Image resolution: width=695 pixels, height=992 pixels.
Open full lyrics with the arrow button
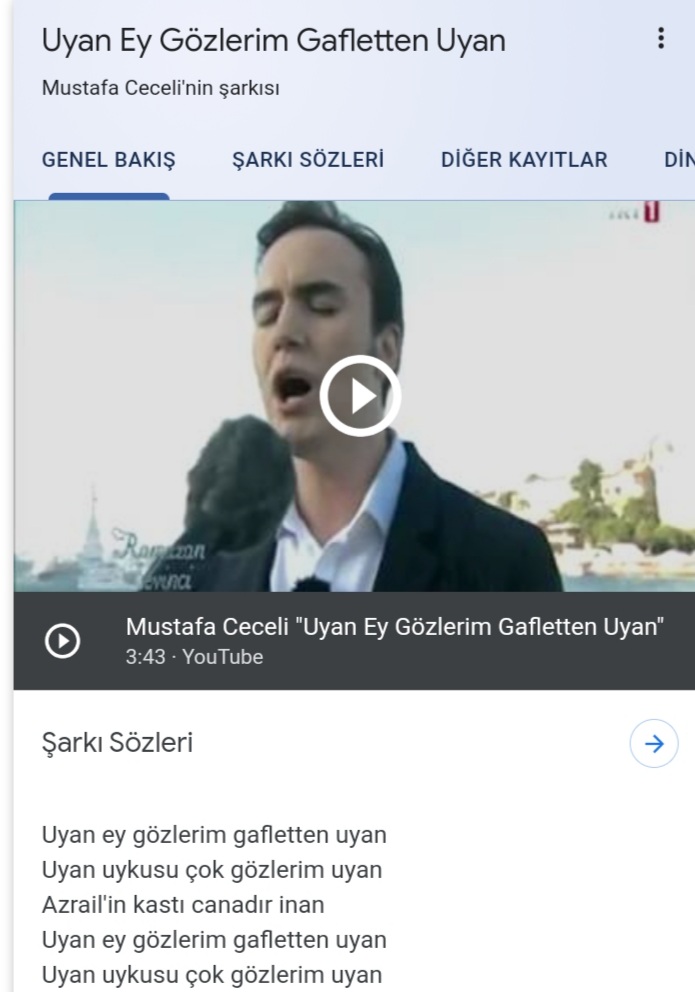coord(654,744)
